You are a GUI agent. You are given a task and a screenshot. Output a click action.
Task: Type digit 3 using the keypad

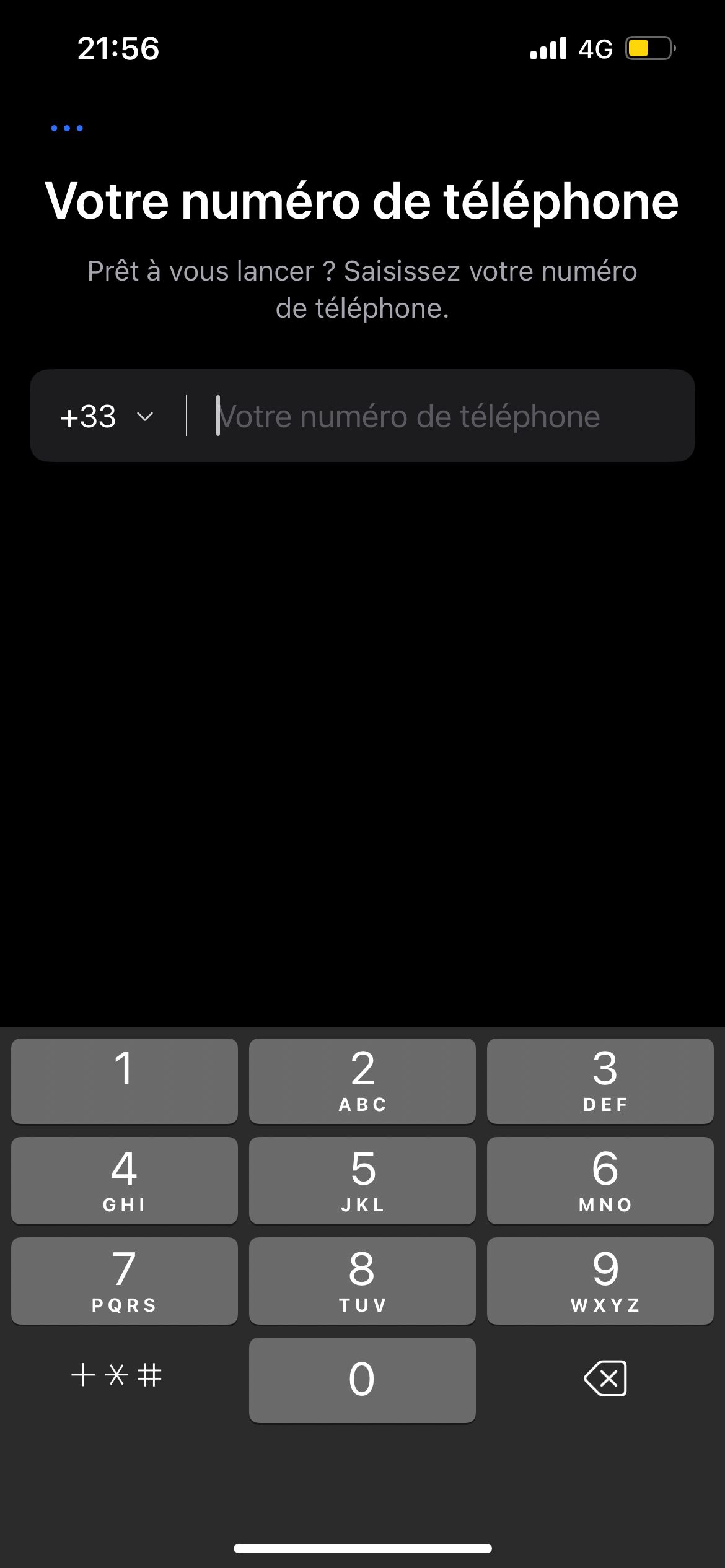pos(600,1081)
